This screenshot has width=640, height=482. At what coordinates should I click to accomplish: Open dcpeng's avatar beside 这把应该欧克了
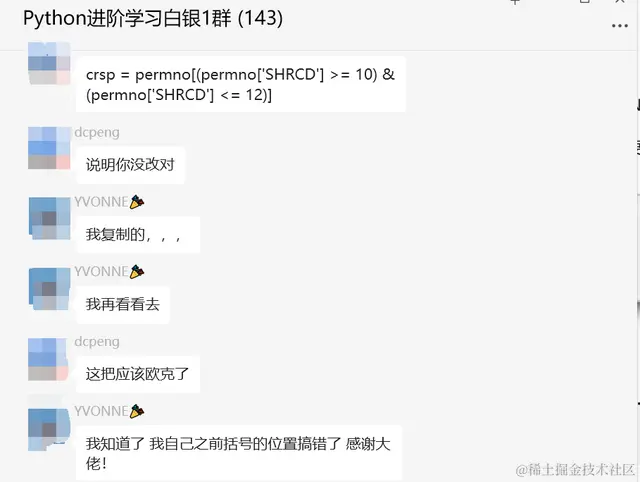pos(49,358)
